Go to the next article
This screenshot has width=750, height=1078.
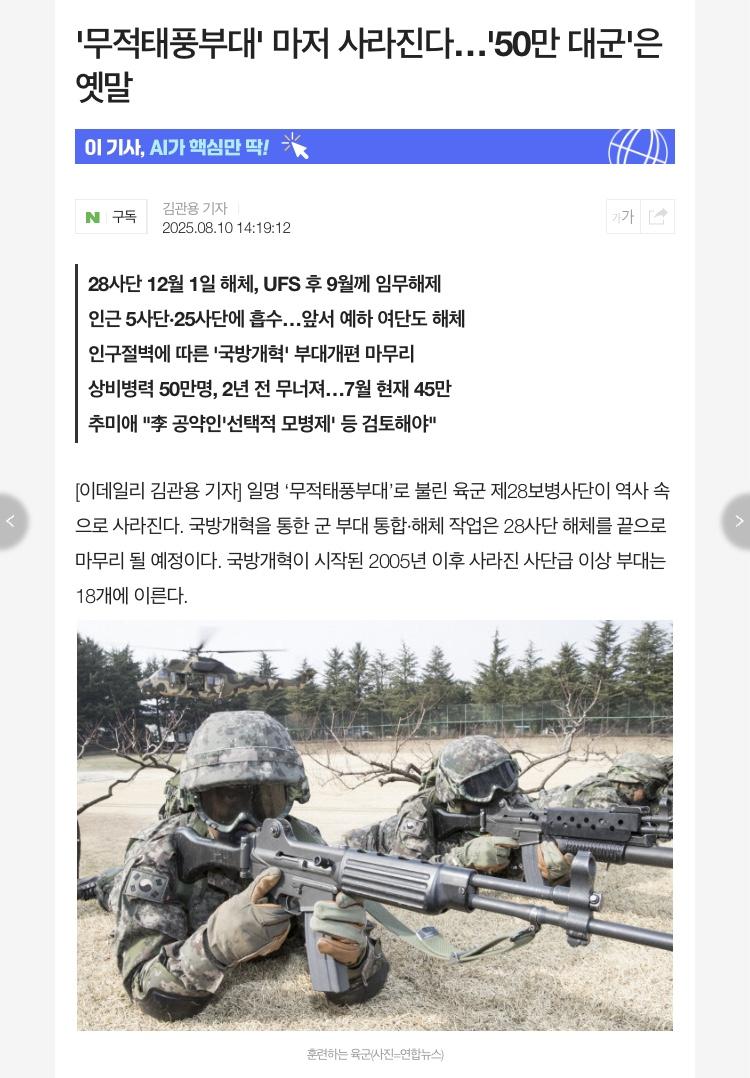point(738,521)
